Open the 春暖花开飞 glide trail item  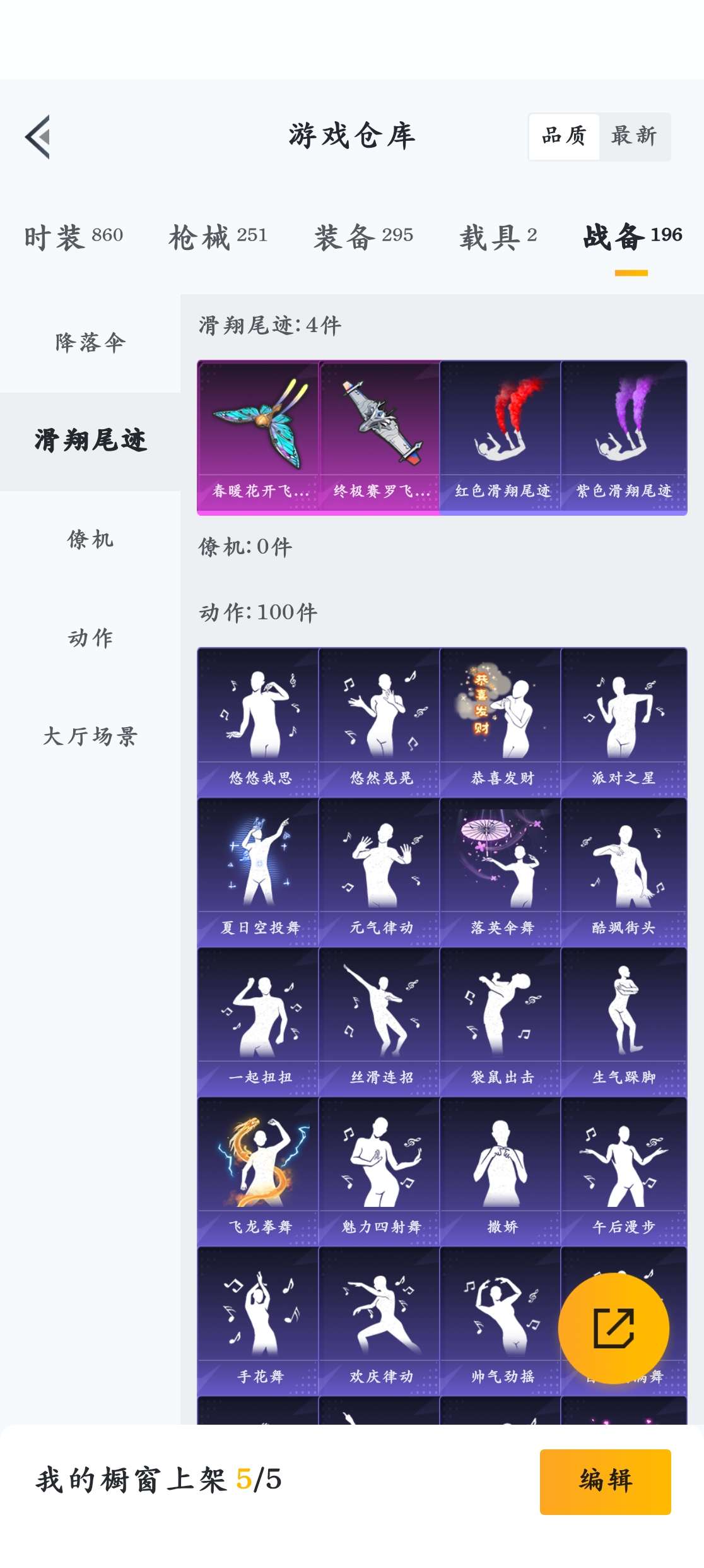(258, 437)
